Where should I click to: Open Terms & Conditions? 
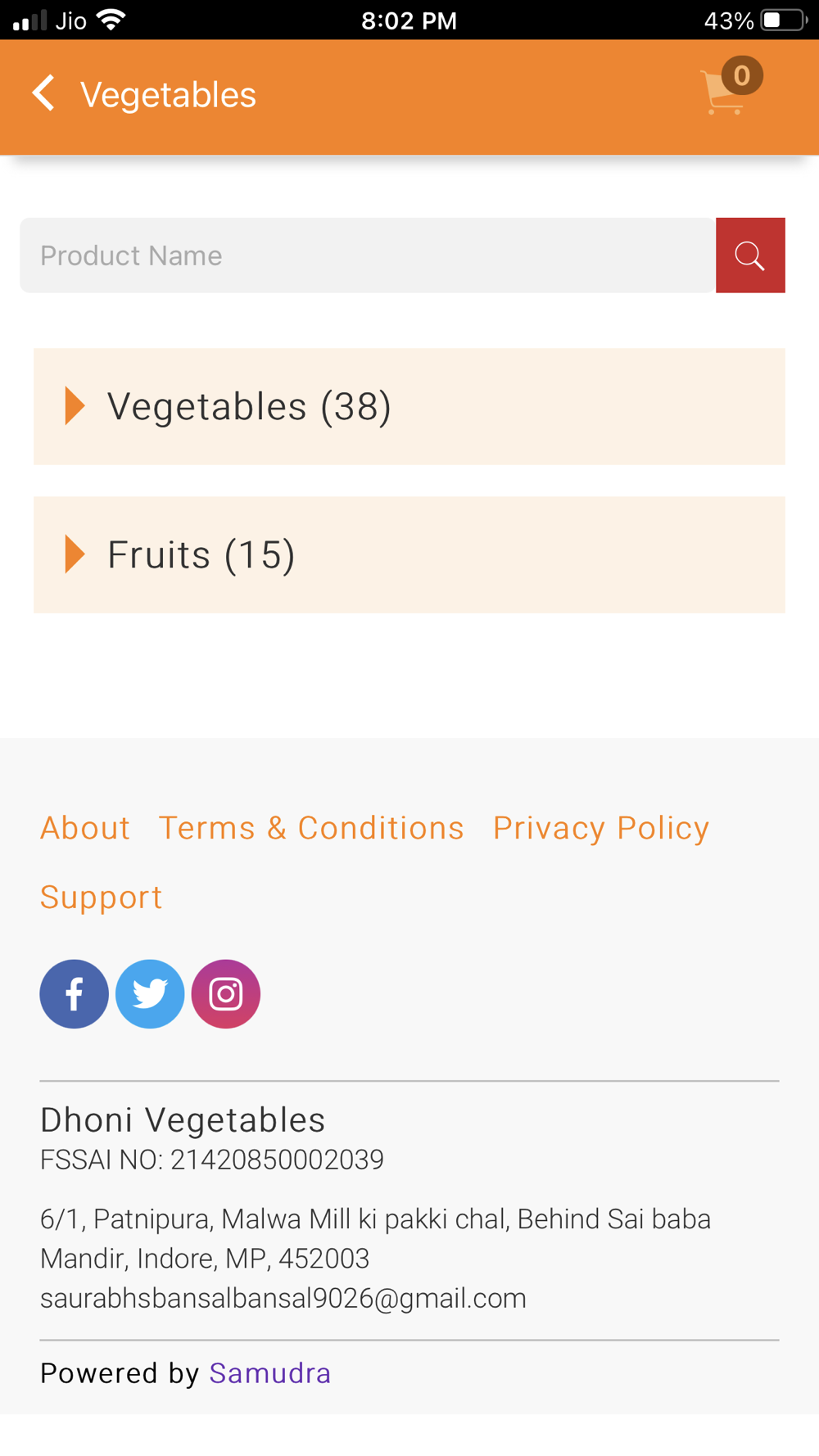pos(311,828)
